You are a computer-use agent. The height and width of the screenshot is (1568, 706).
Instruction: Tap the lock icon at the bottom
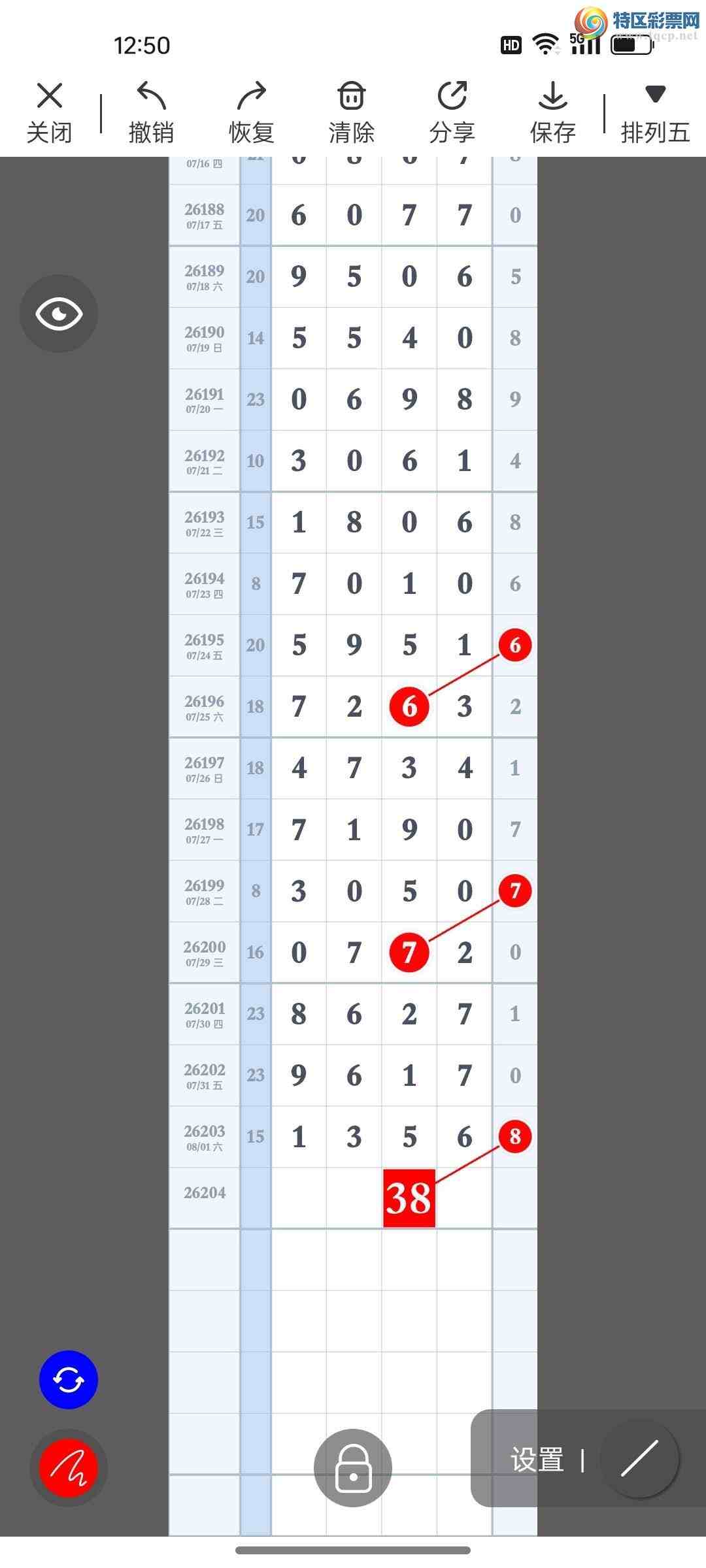tap(353, 1468)
